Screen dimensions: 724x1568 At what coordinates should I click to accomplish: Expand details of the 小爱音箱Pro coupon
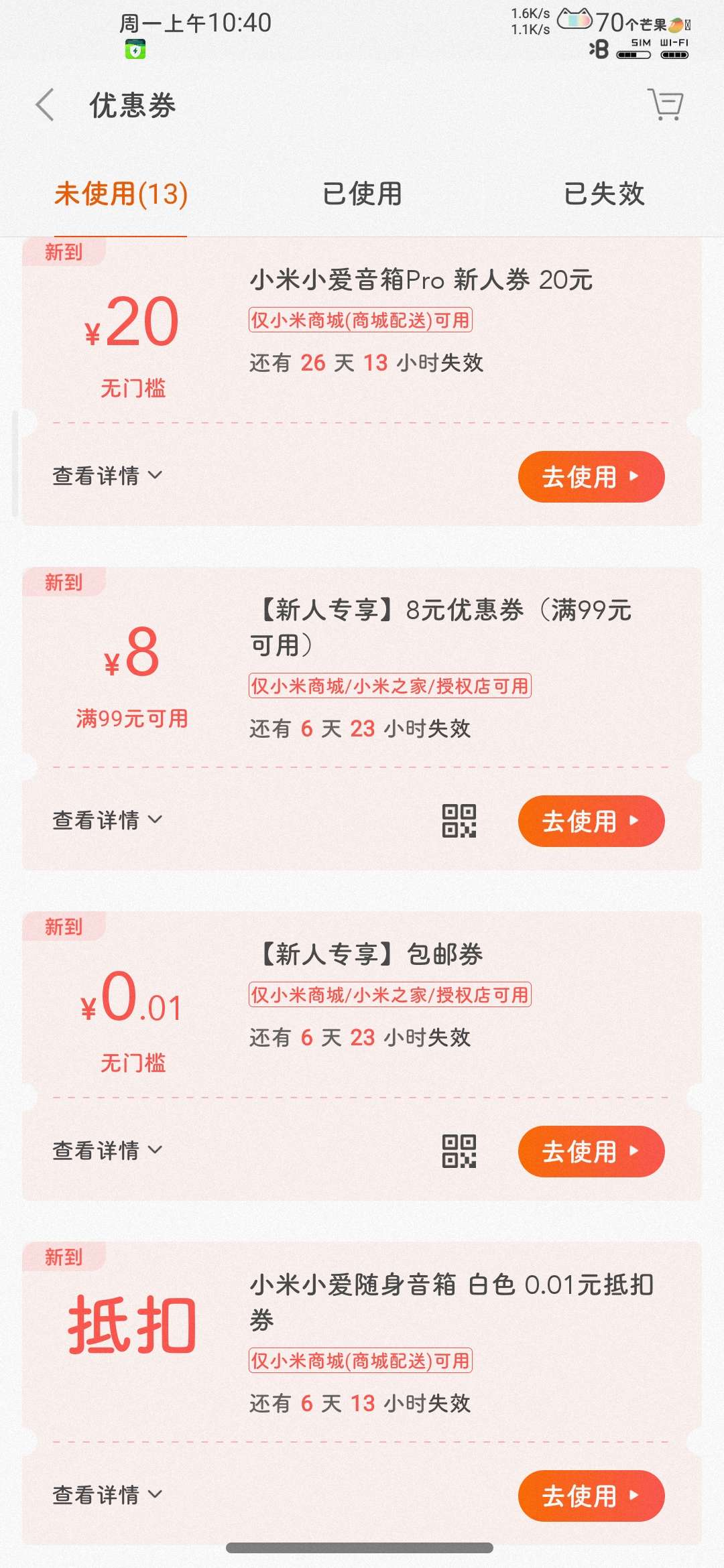pyautogui.click(x=107, y=476)
